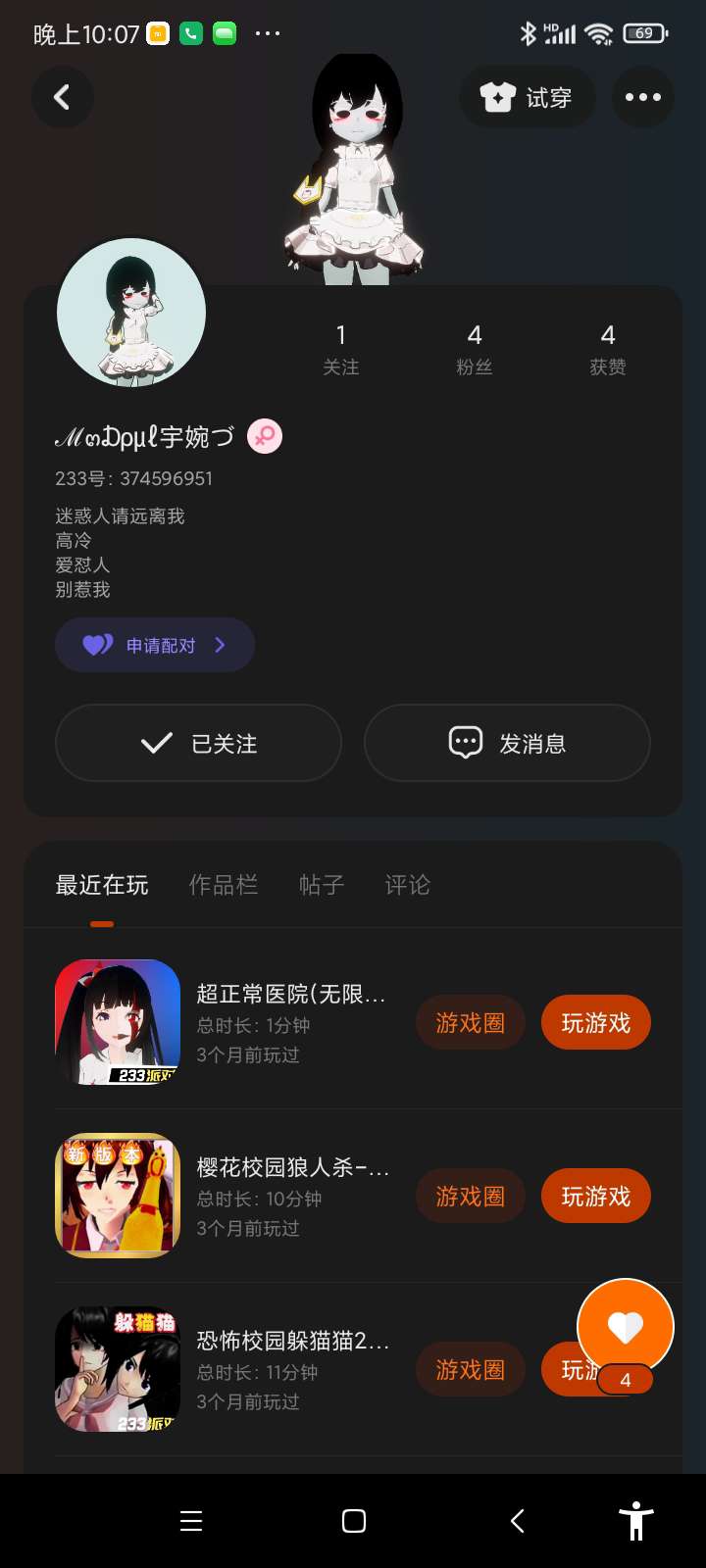Open the 恐怖校园躲猫猫2 game row
The width and height of the screenshot is (706, 1568).
coord(292,1369)
